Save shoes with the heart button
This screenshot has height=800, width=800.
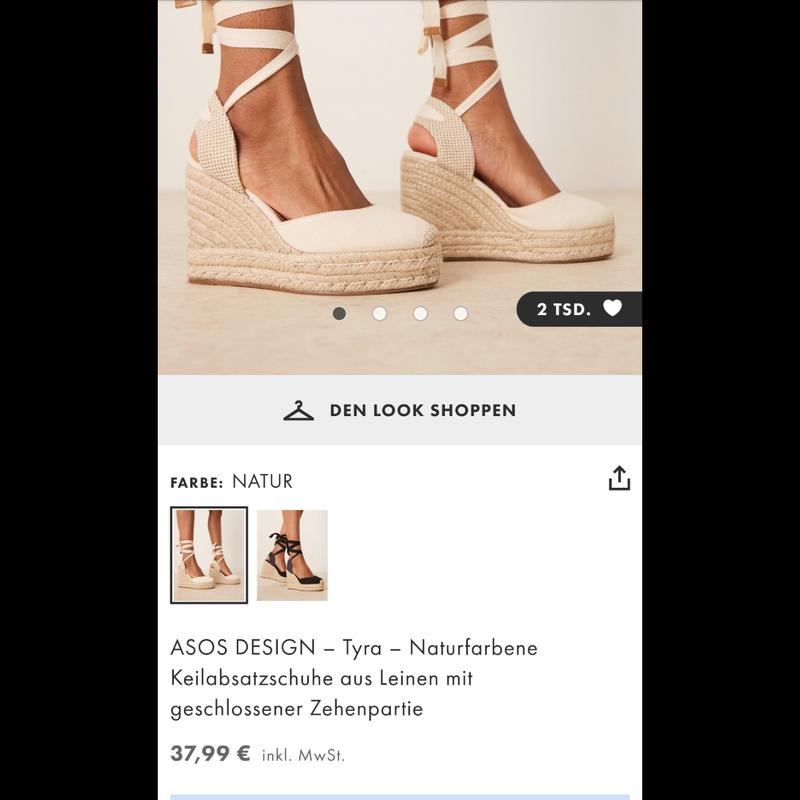pos(612,309)
